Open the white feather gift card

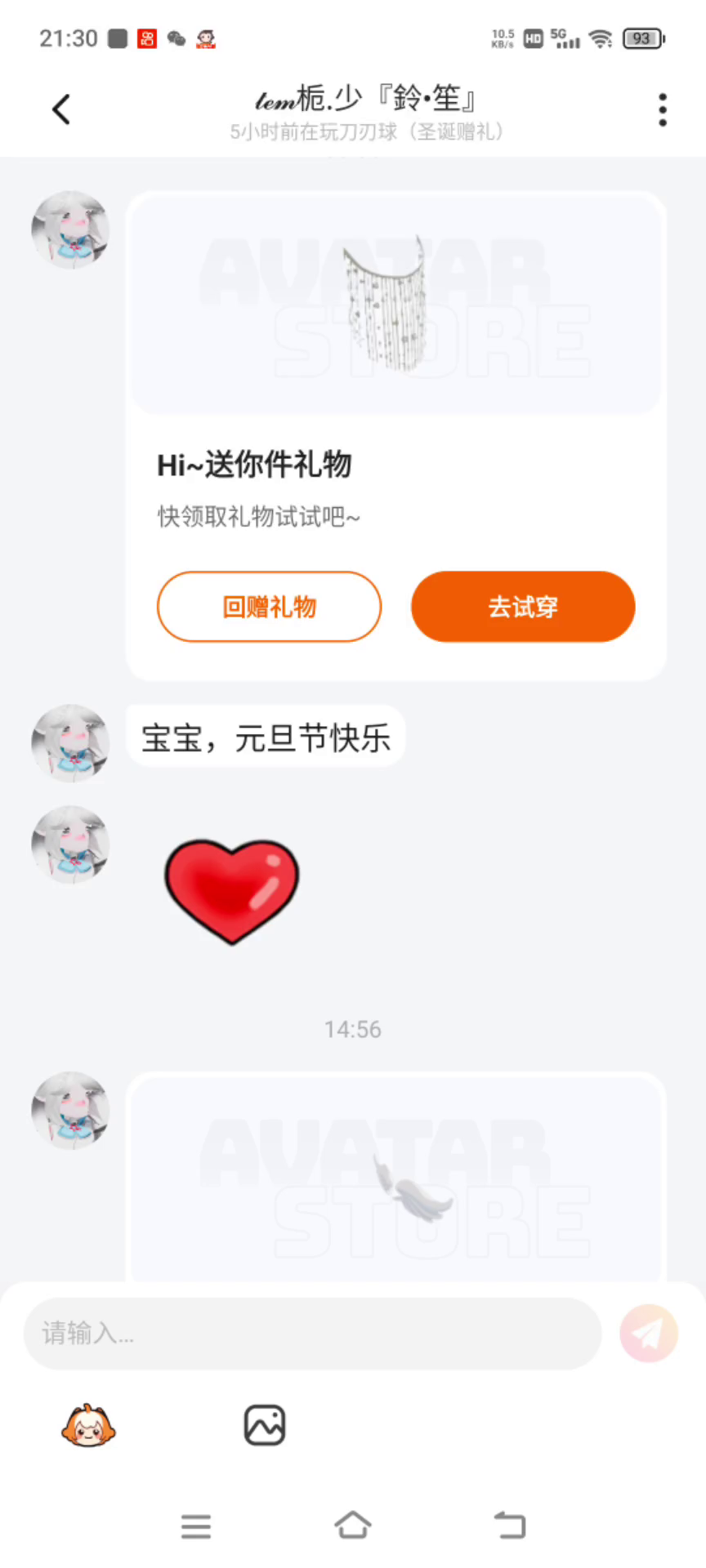coord(395,1180)
